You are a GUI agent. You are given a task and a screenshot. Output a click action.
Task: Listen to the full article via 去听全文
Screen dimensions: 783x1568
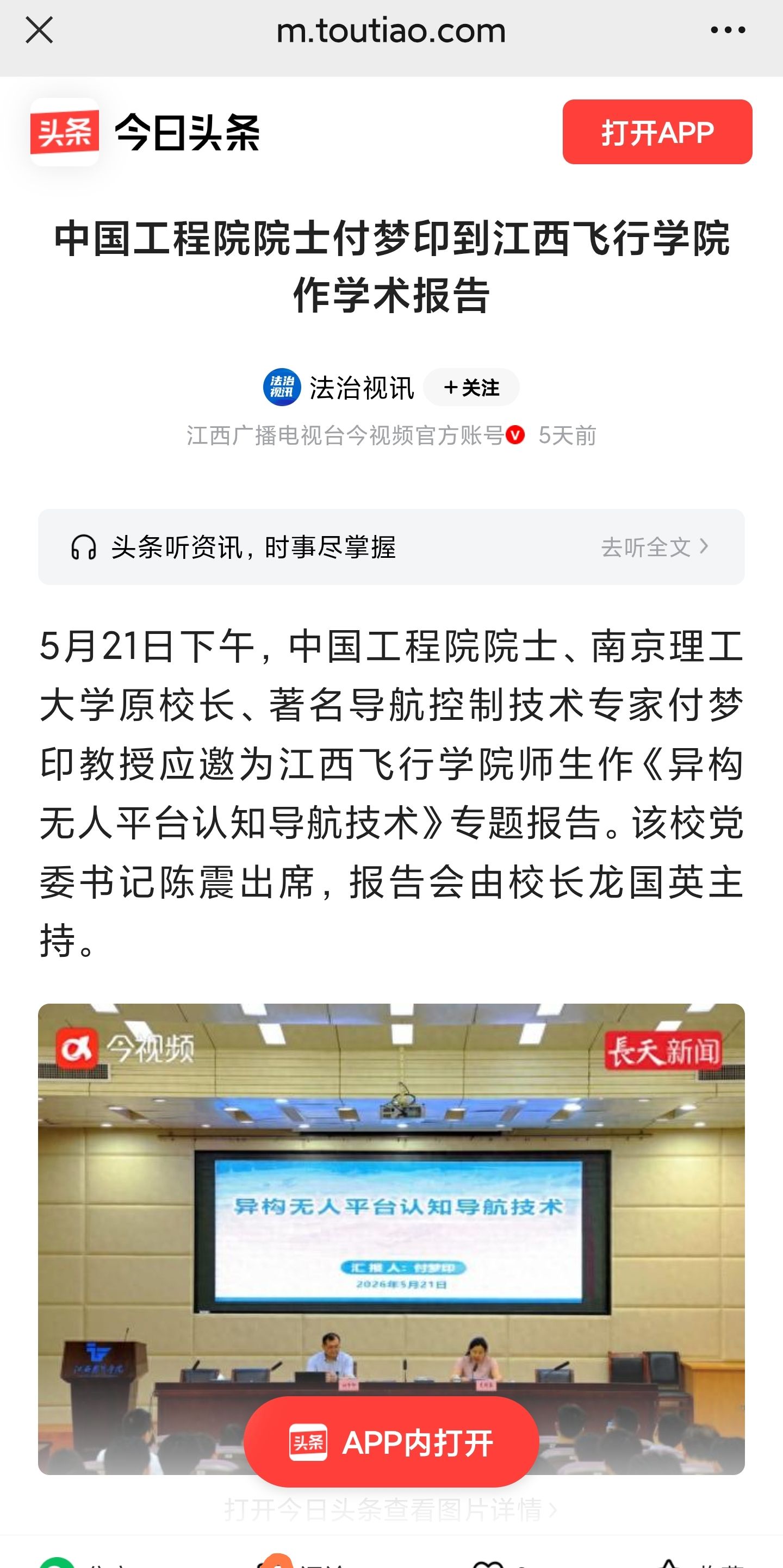[655, 547]
